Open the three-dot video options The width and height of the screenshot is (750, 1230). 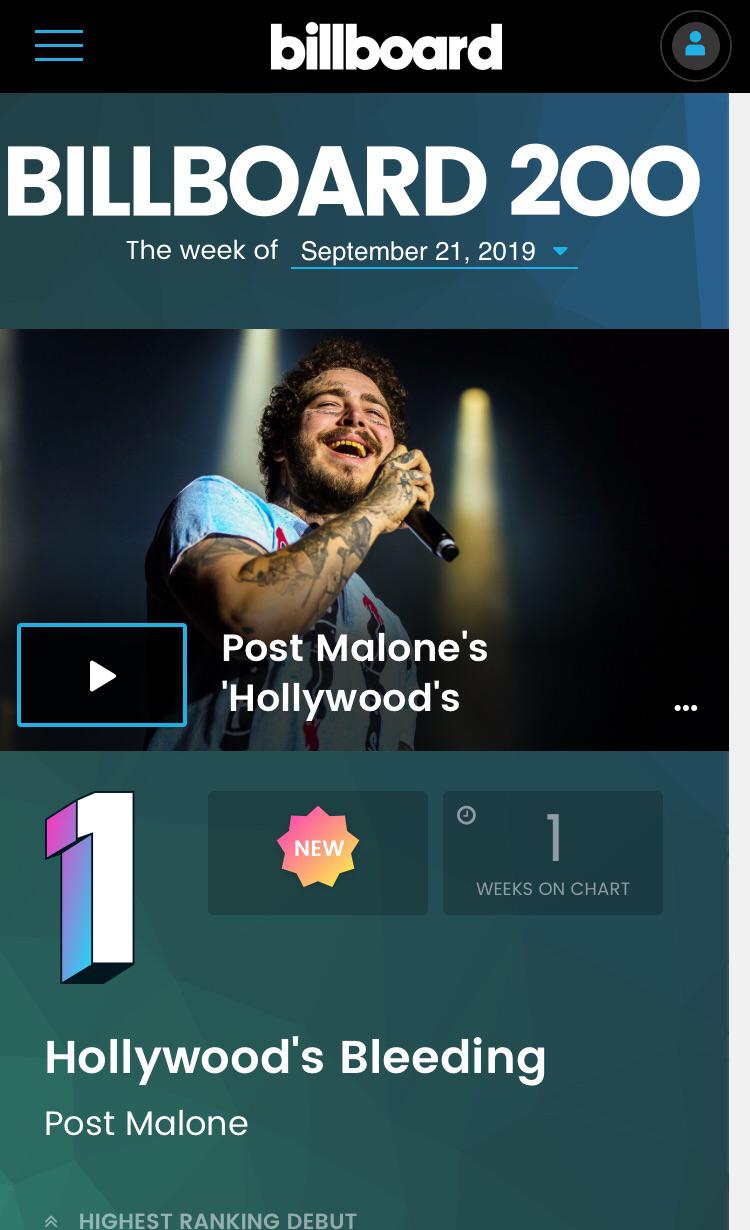[686, 707]
